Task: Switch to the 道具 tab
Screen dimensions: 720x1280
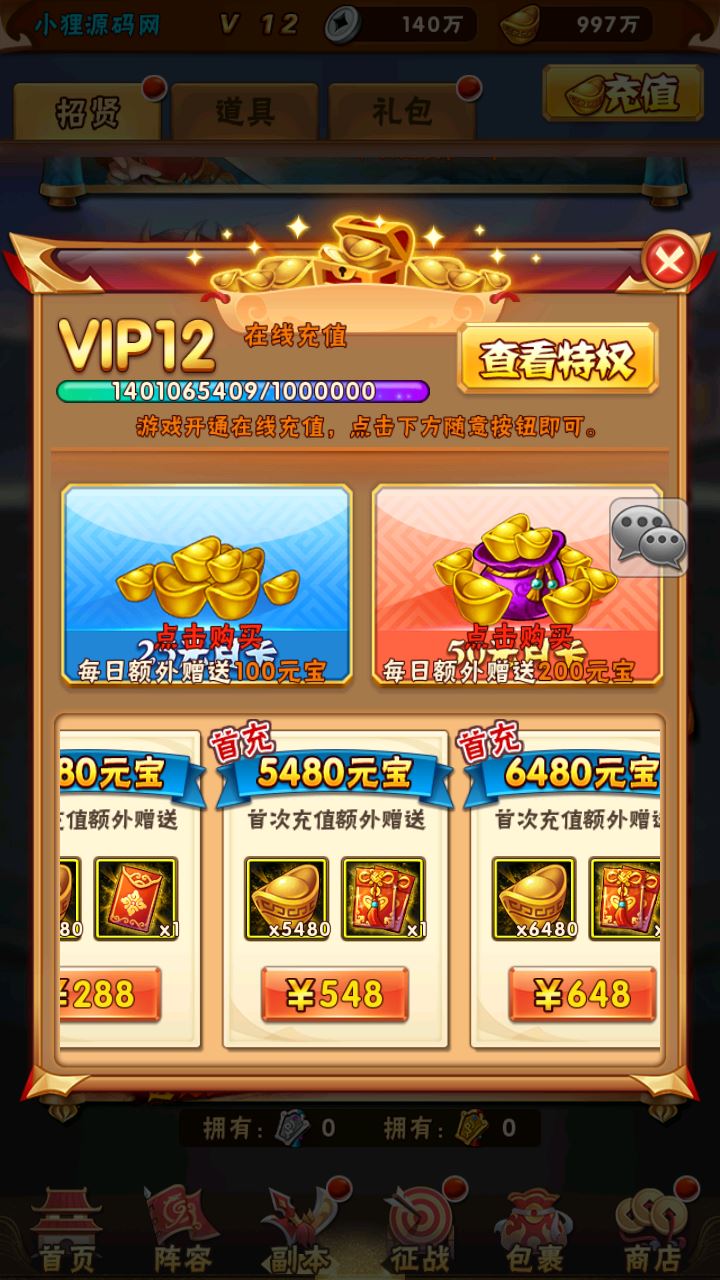Action: click(x=245, y=112)
